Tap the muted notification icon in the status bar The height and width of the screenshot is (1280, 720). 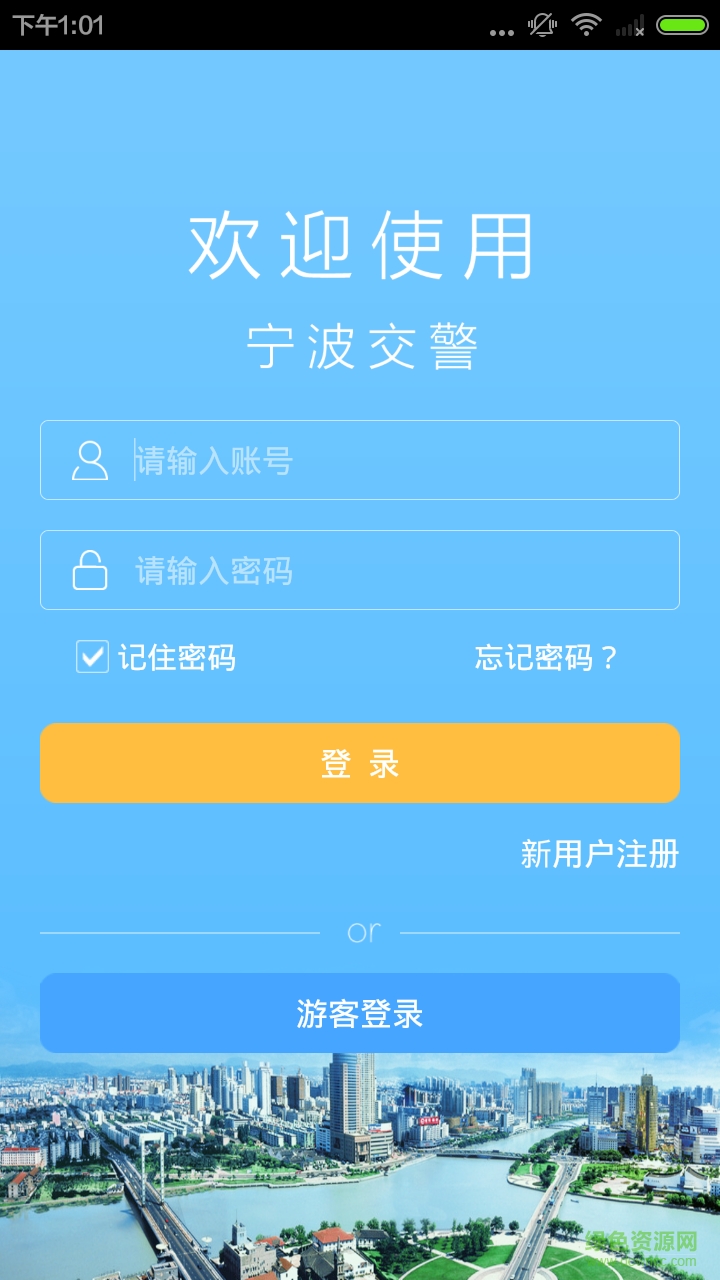click(541, 24)
